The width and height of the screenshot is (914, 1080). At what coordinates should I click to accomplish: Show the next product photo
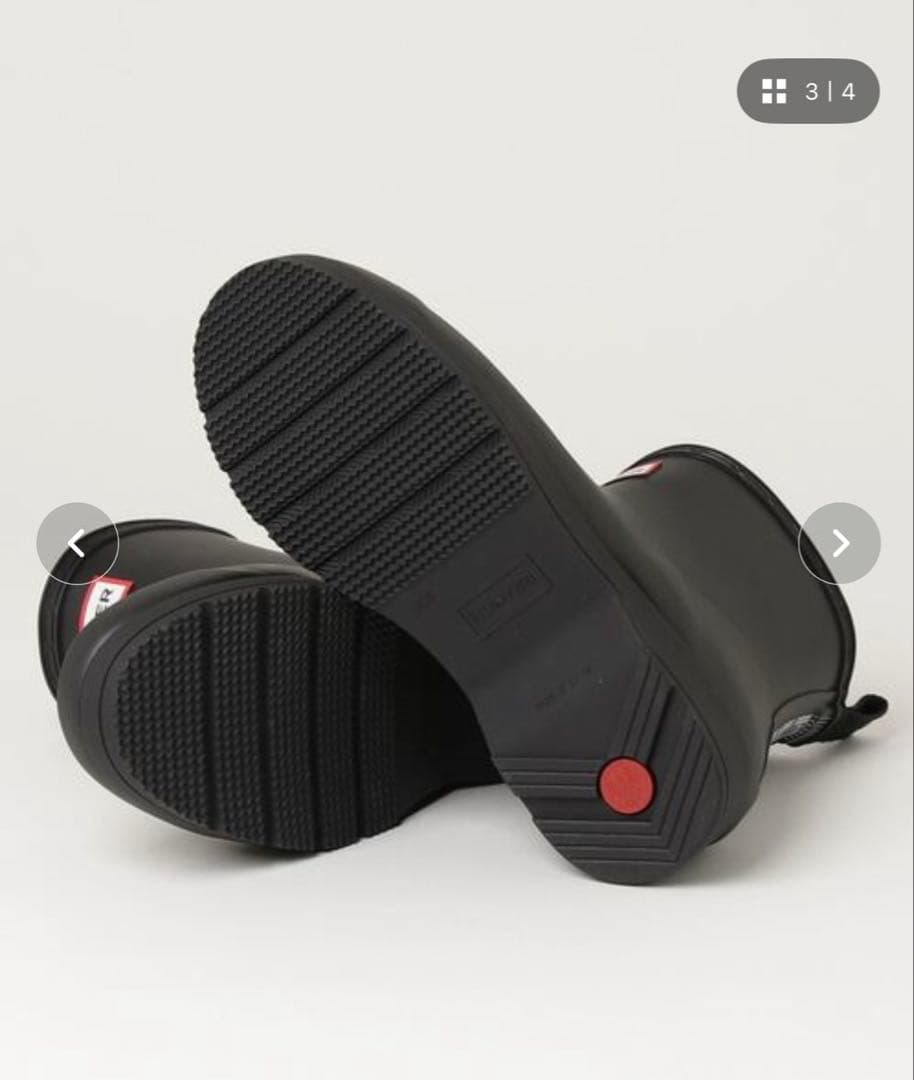839,543
